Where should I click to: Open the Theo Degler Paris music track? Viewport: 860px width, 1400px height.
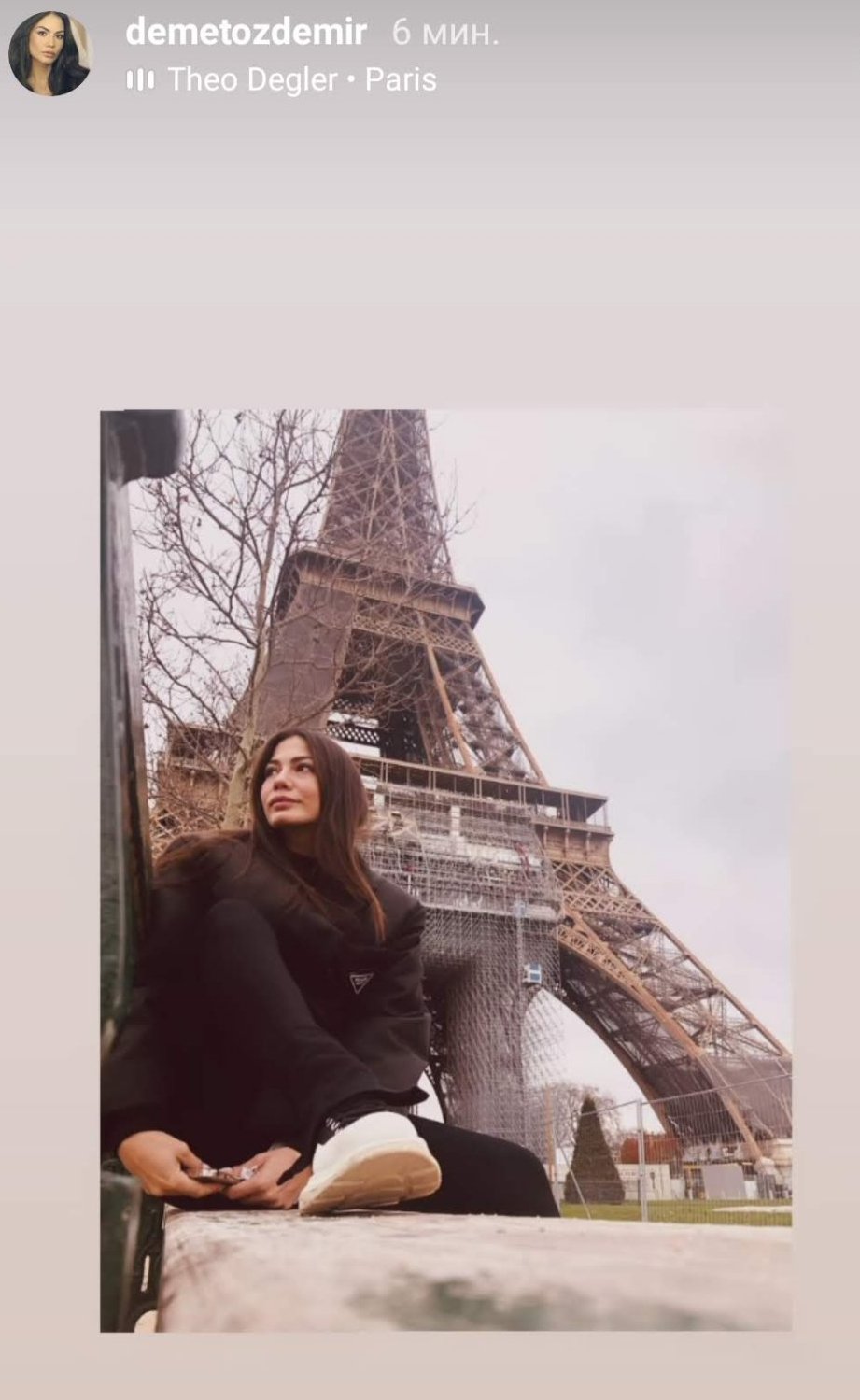point(301,80)
